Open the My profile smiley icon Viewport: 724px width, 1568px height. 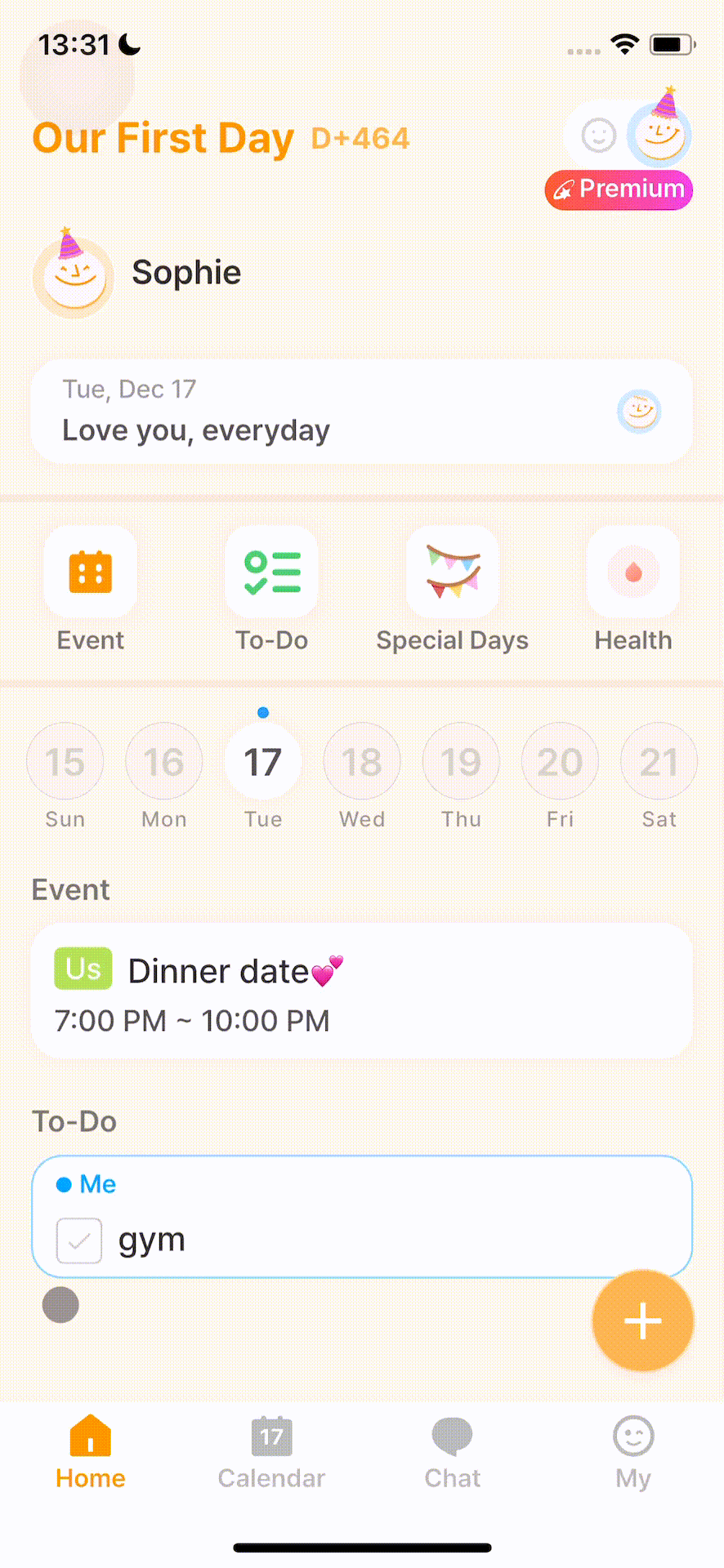pyautogui.click(x=632, y=1439)
